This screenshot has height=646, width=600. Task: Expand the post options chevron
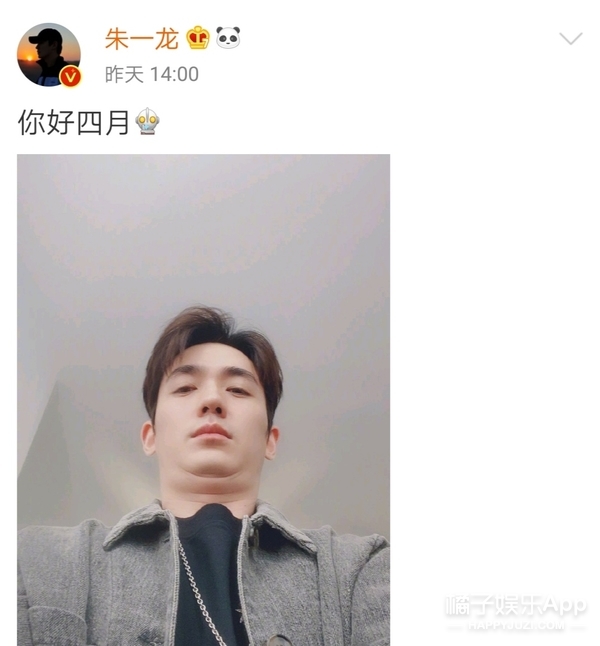coord(570,40)
